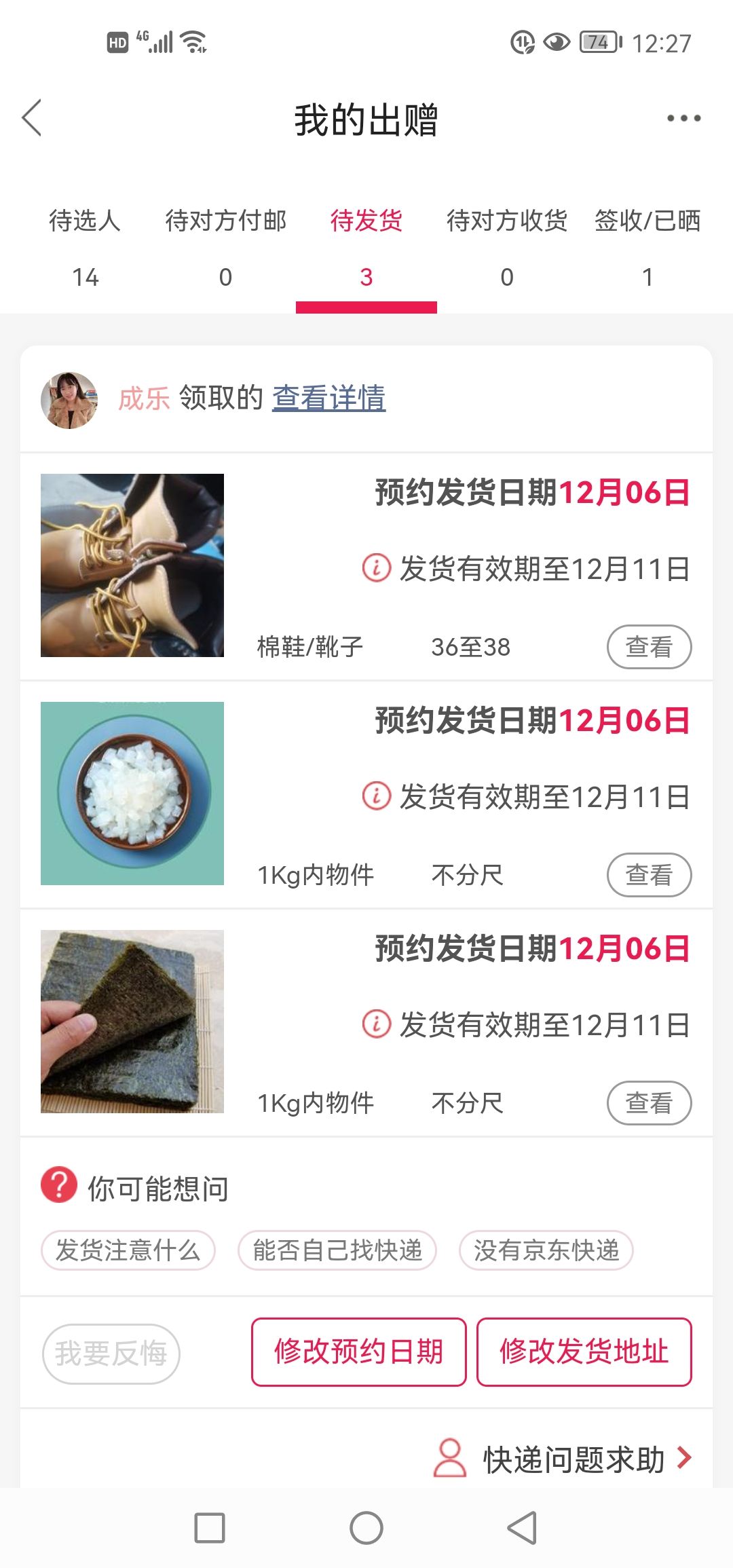Tap 查看 for the 棉鞋/靴子 item
This screenshot has height=1568, width=733.
[x=649, y=647]
